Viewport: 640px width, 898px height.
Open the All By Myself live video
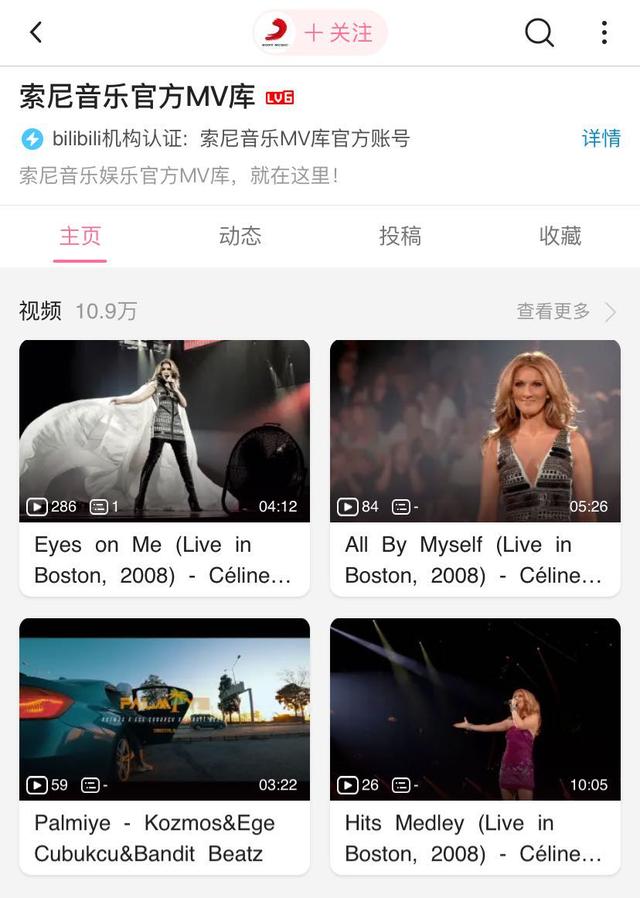click(475, 431)
